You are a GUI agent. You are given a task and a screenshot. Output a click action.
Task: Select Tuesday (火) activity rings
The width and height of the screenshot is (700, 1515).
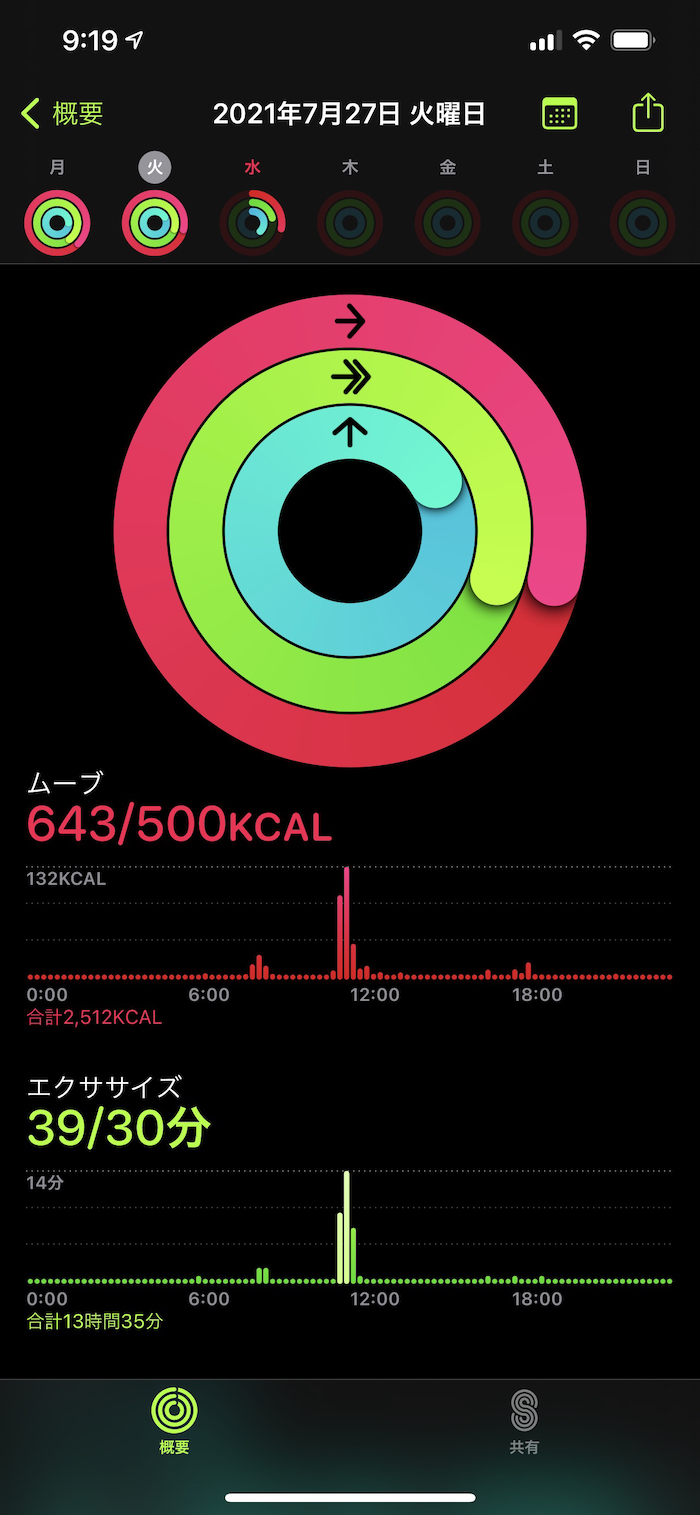[155, 222]
